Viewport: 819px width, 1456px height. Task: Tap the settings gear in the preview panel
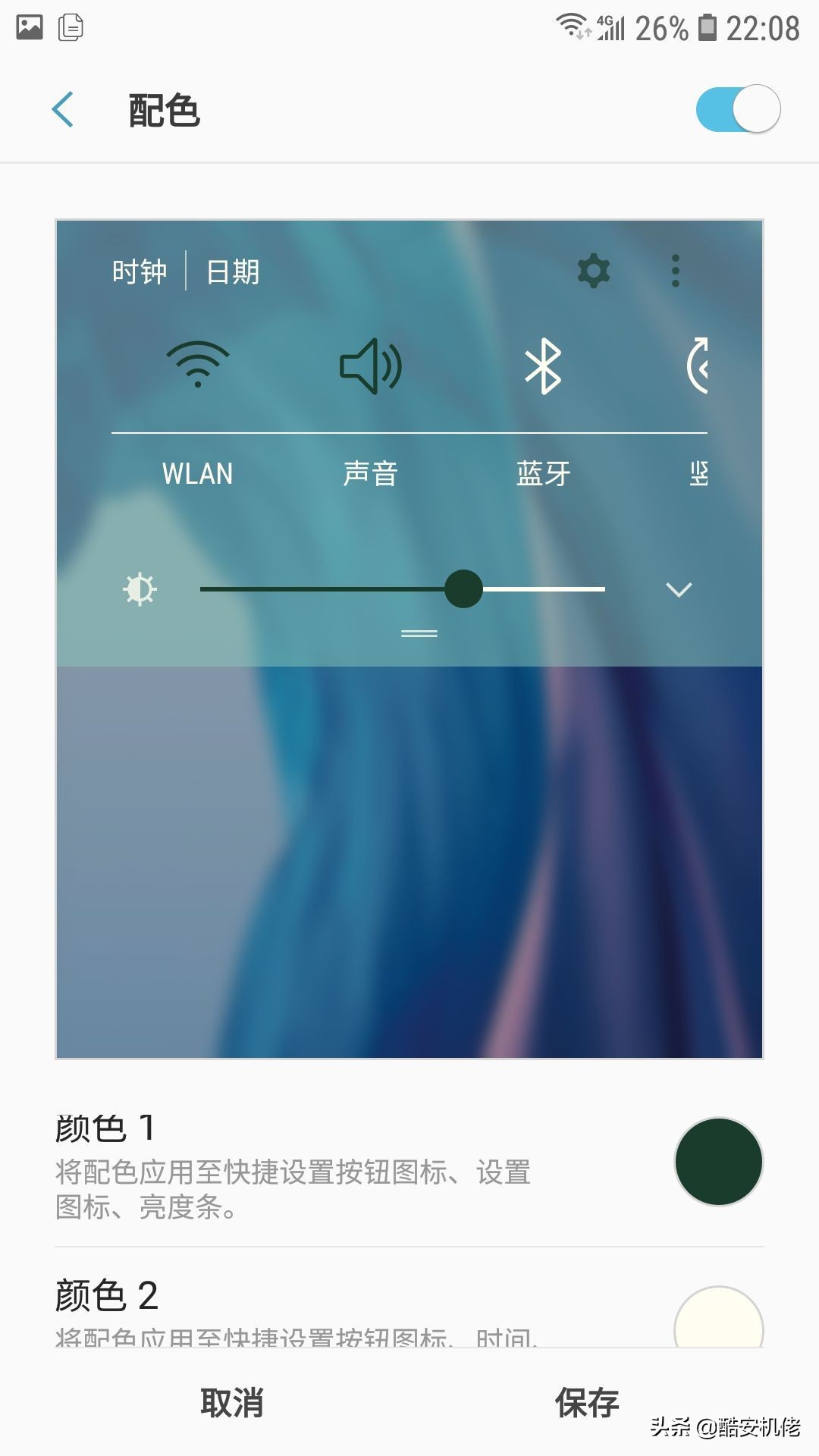pyautogui.click(x=594, y=271)
